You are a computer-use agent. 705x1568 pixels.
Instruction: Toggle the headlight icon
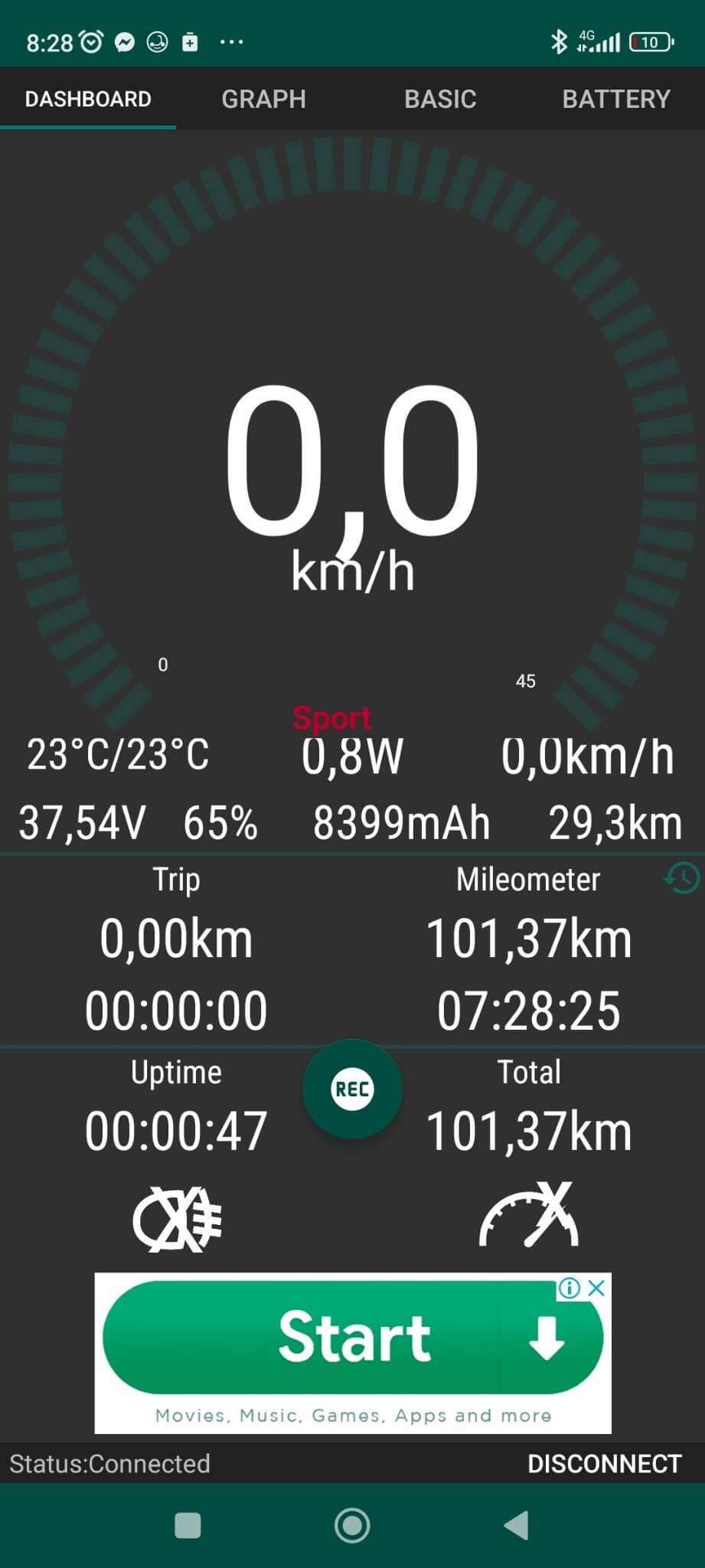coord(178,1219)
